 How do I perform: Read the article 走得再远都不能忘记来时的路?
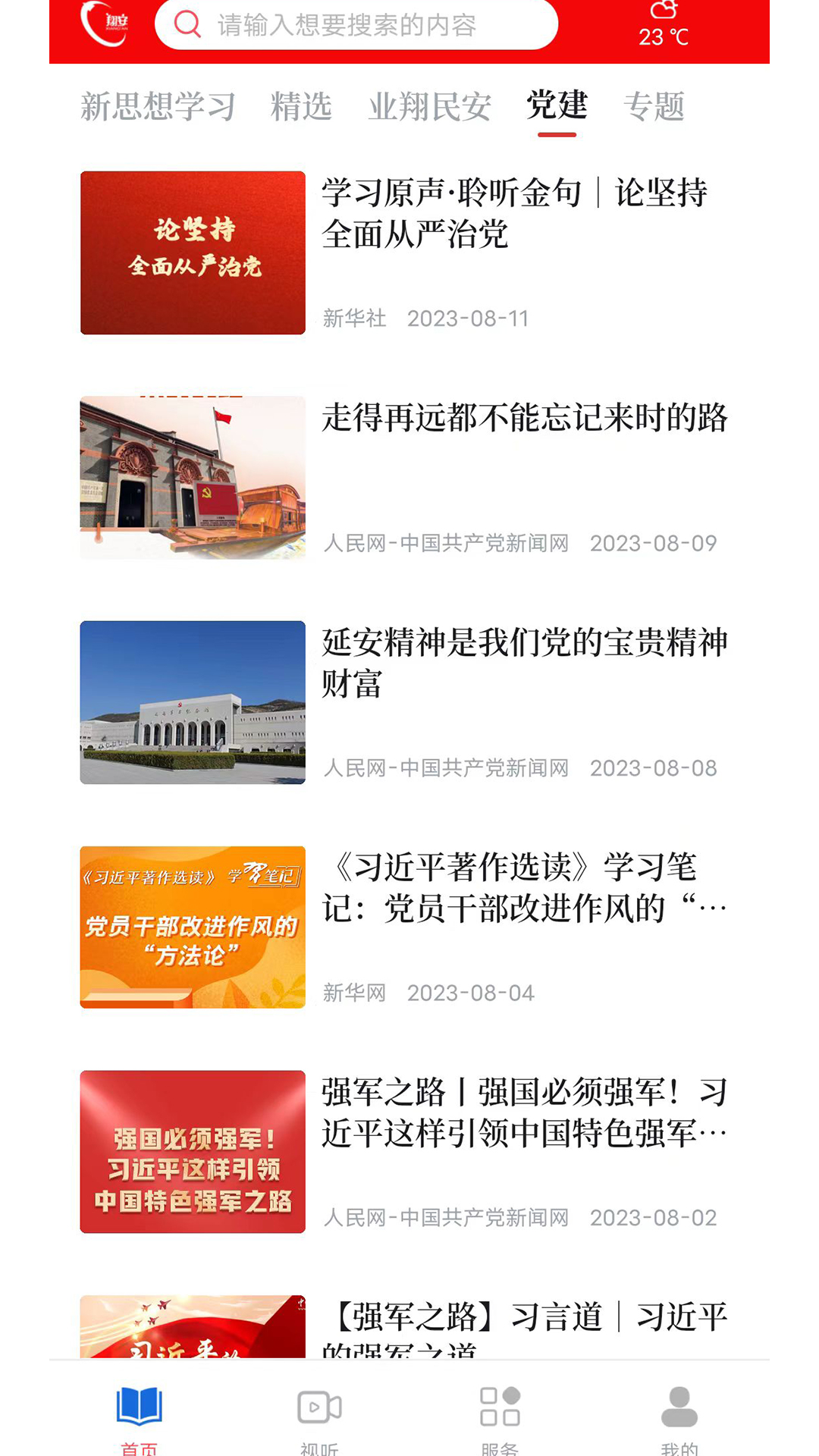point(524,418)
